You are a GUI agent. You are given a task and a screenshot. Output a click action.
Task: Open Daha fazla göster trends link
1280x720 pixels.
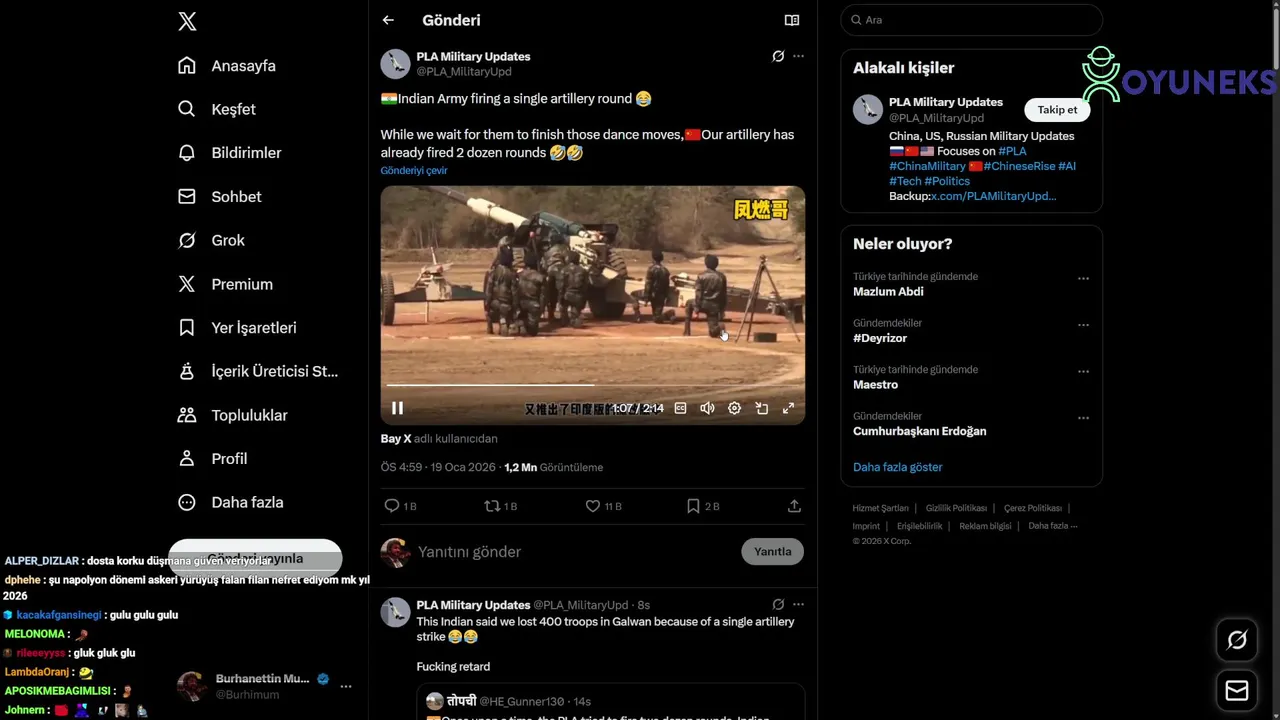[897, 467]
